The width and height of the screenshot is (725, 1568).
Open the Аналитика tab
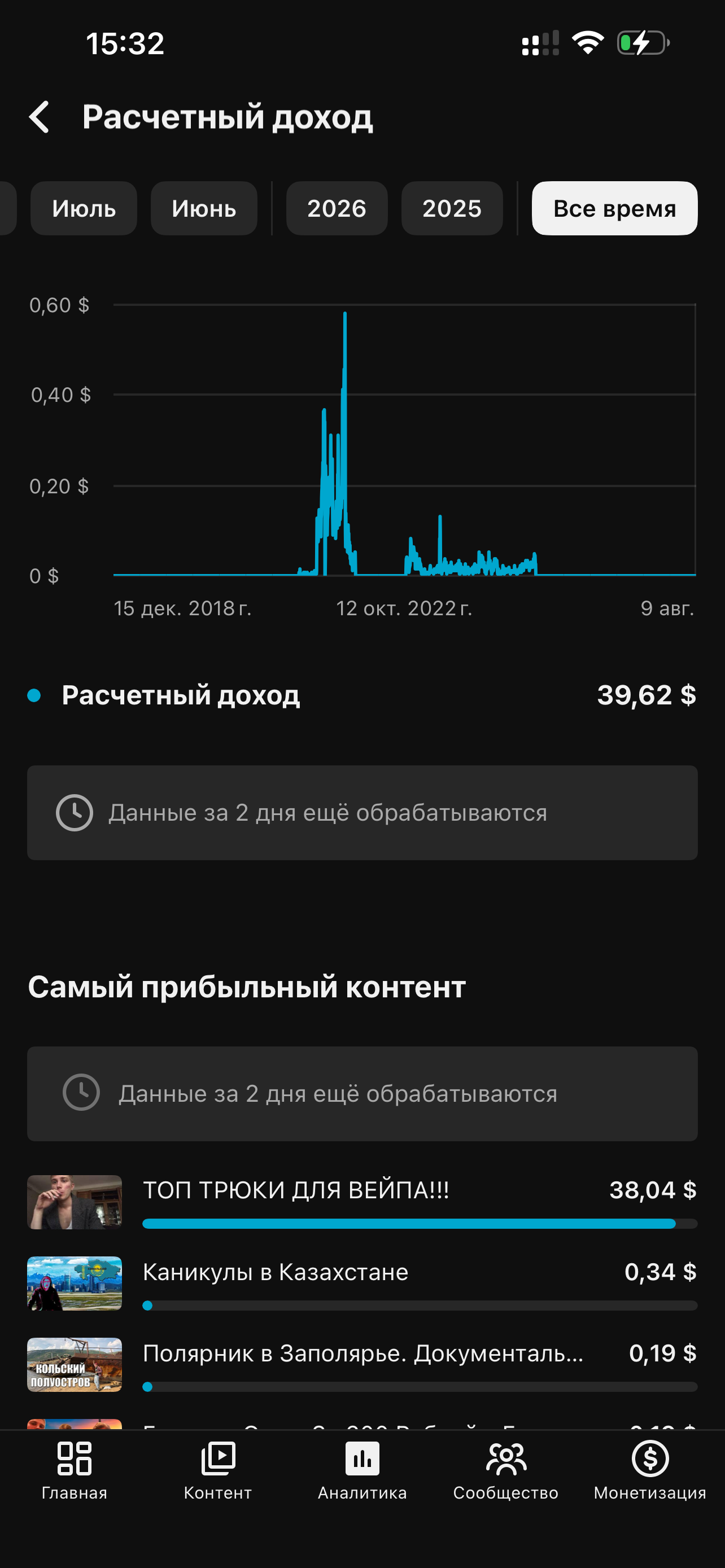click(x=362, y=1470)
